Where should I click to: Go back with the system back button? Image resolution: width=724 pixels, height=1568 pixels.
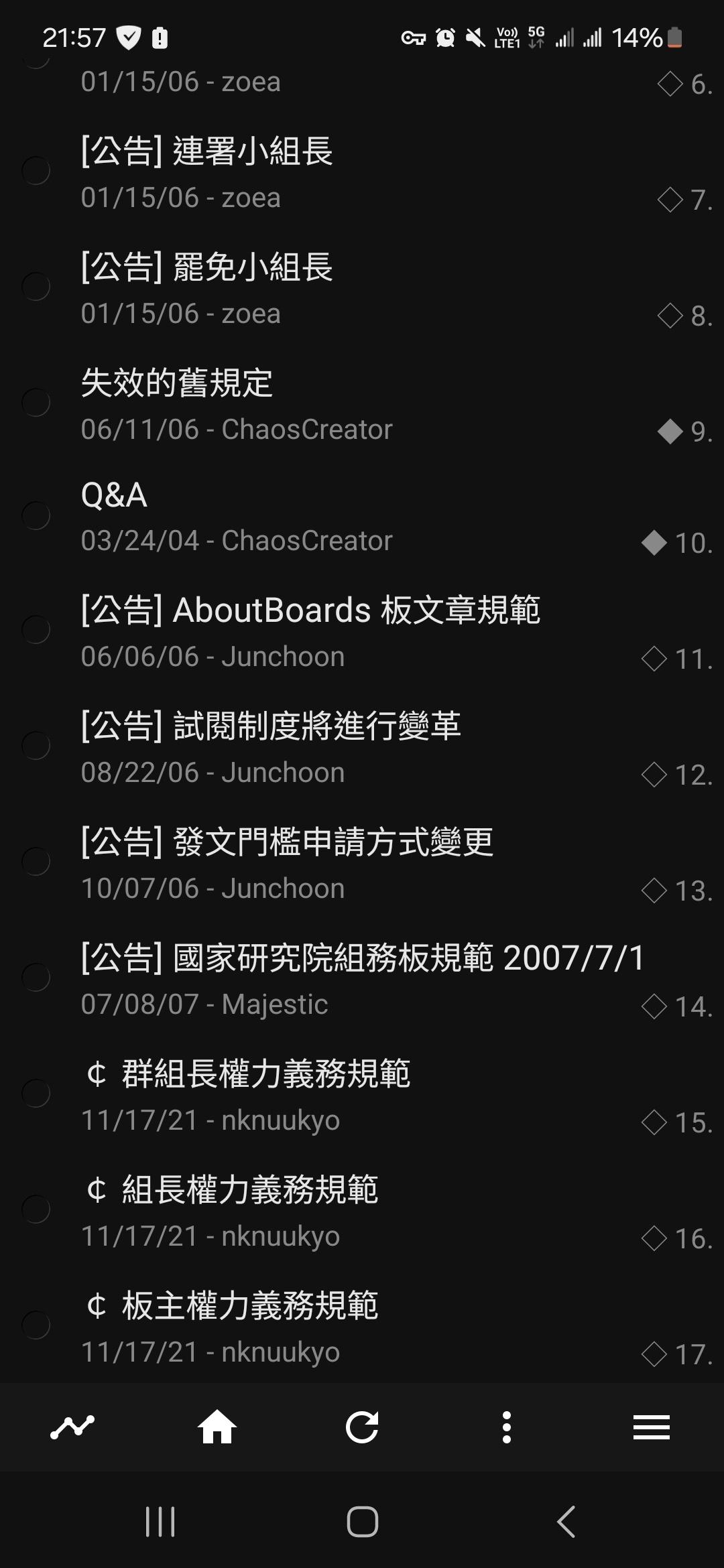(x=566, y=1521)
